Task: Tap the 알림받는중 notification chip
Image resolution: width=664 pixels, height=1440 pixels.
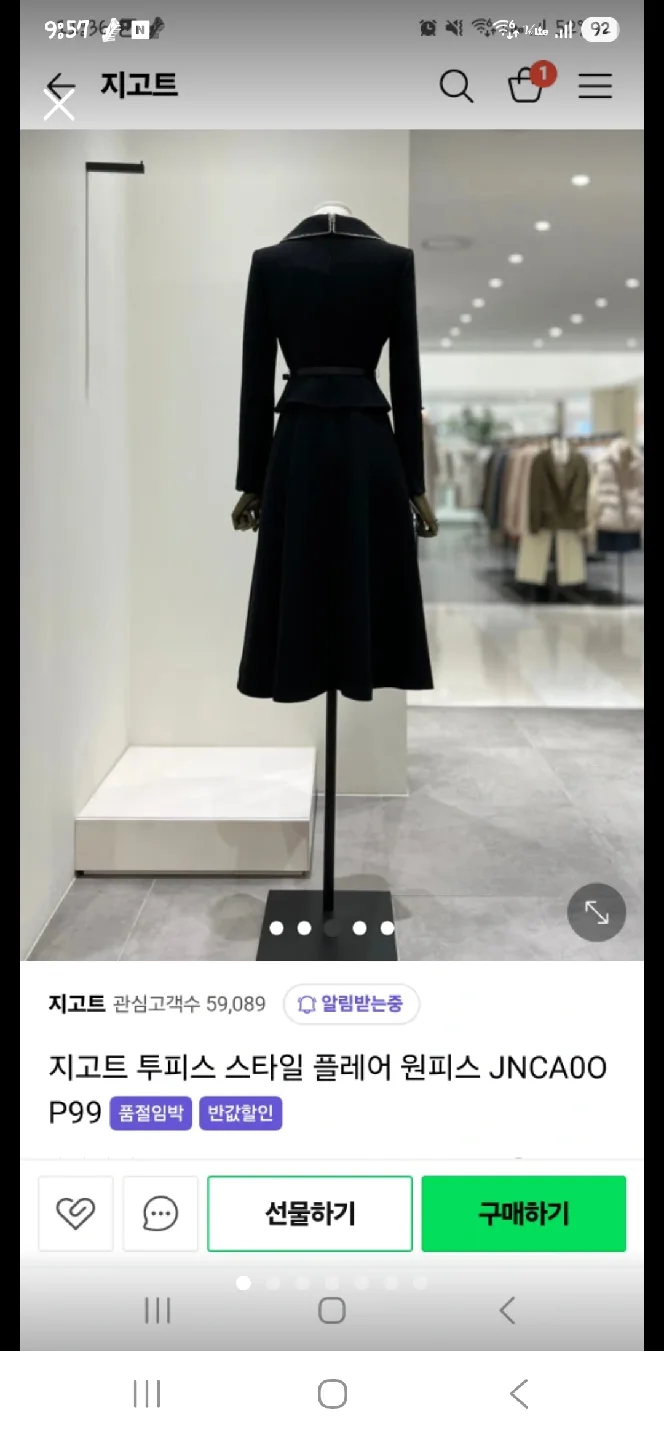Action: click(x=351, y=1004)
